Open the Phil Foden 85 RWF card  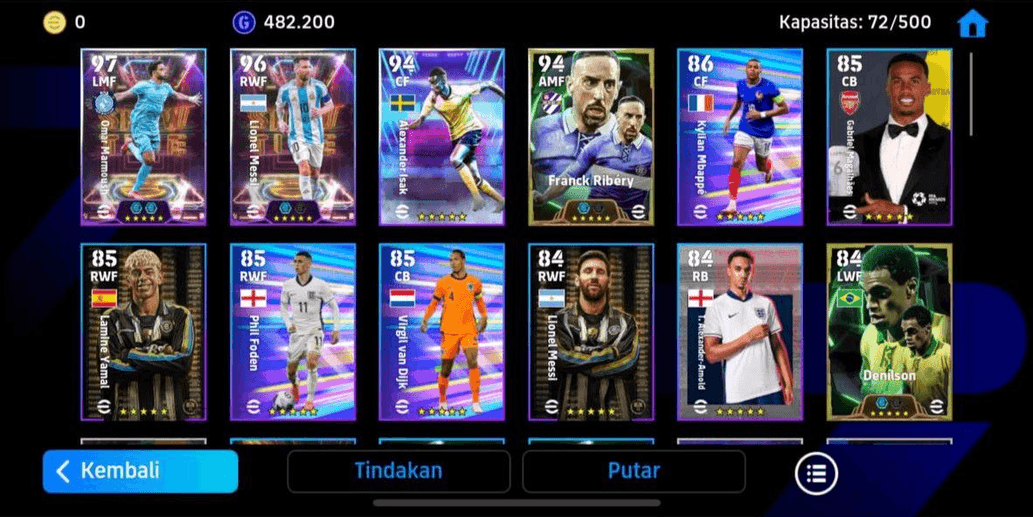(x=292, y=332)
